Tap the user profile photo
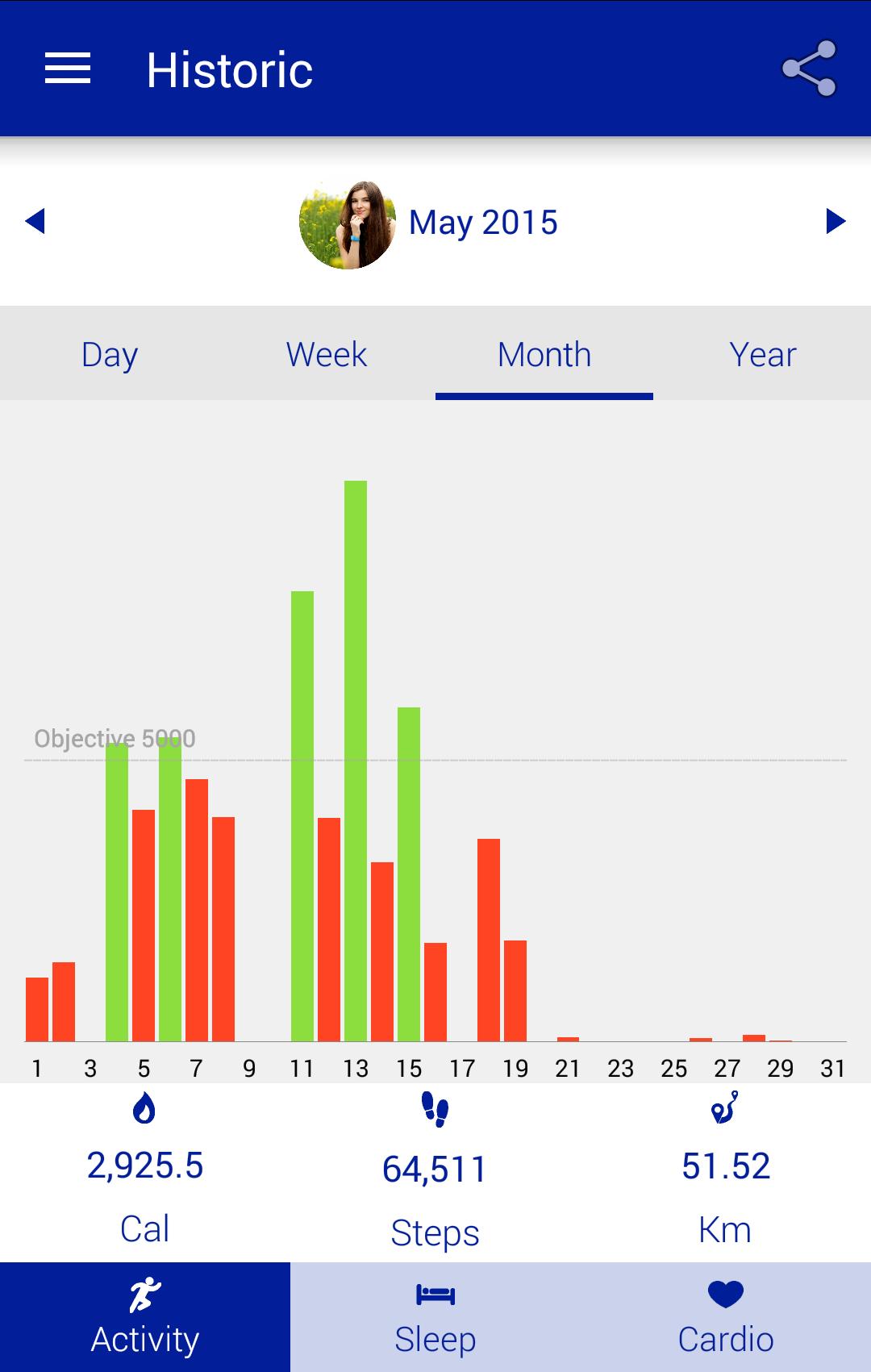The width and height of the screenshot is (871, 1372). click(x=348, y=225)
